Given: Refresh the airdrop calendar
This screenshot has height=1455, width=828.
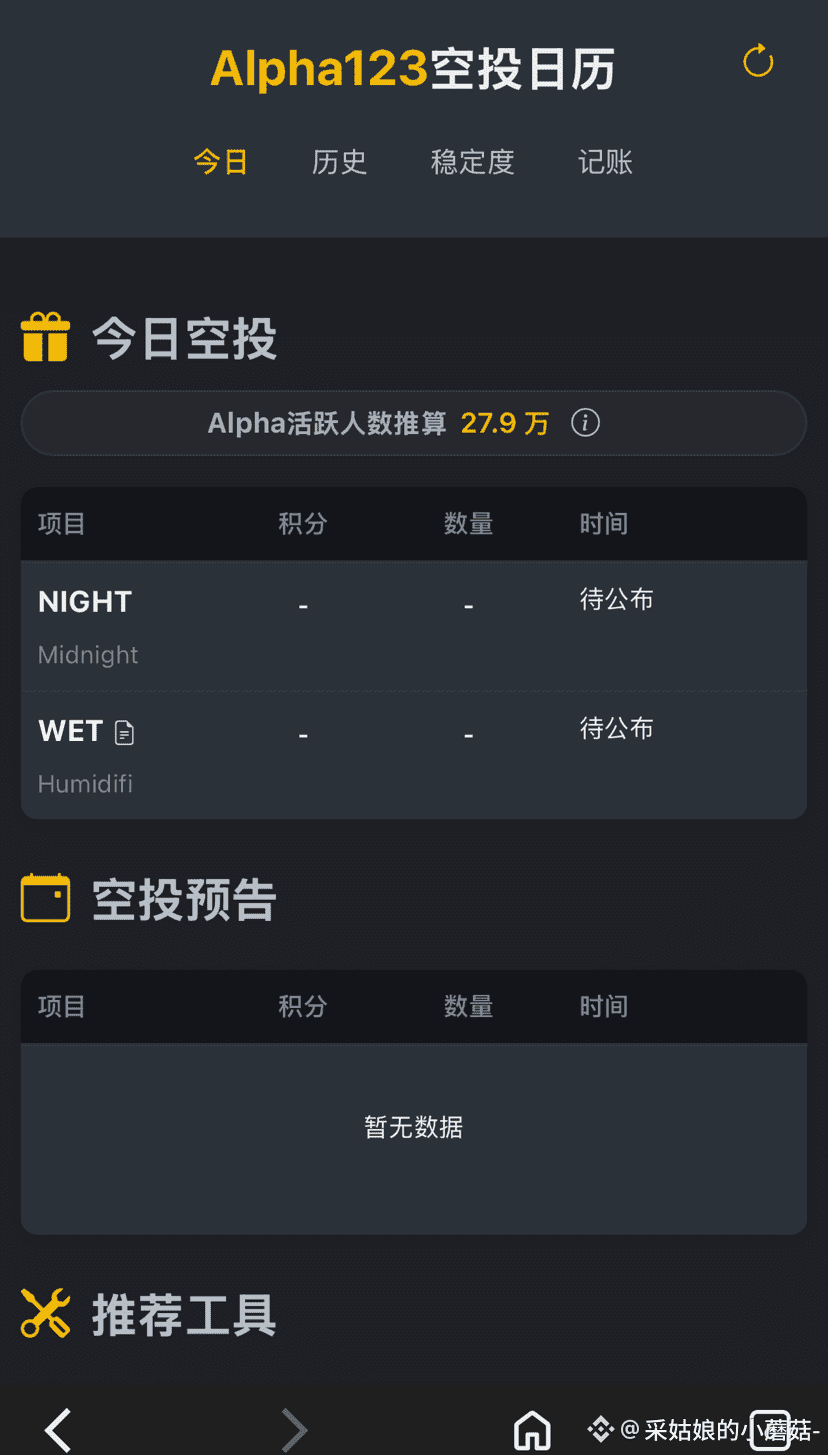Looking at the screenshot, I should pyautogui.click(x=759, y=61).
